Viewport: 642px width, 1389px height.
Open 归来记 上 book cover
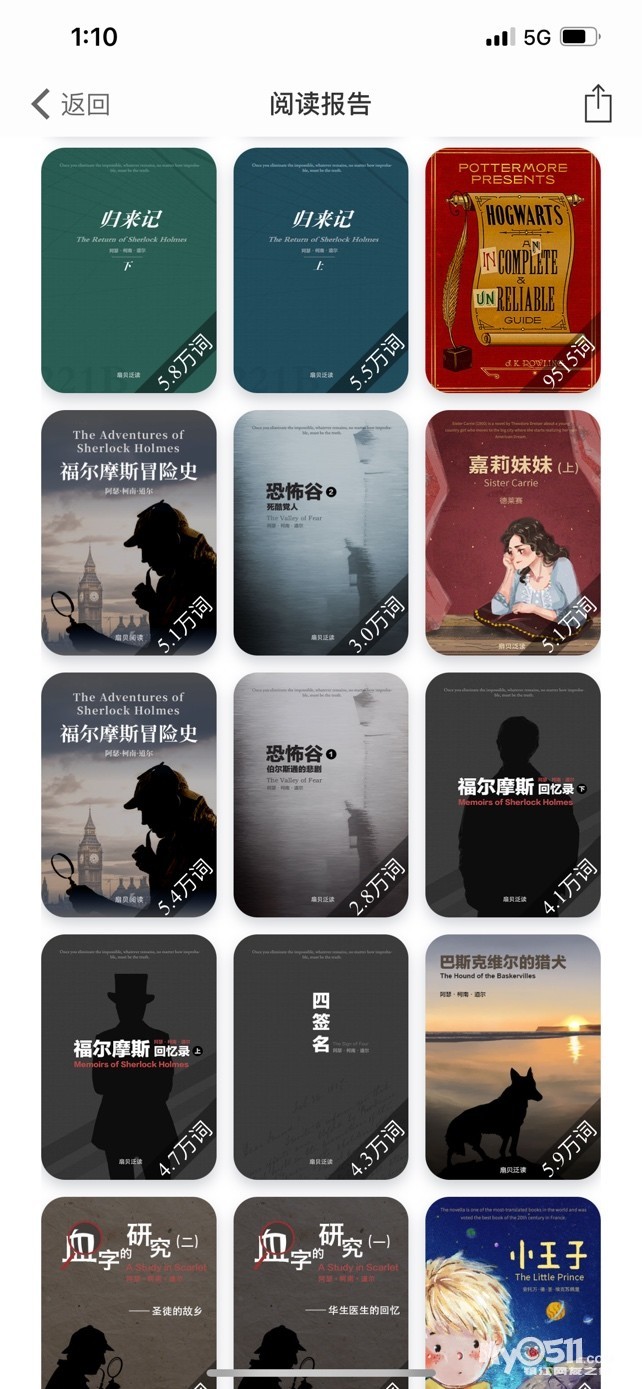(x=321, y=270)
